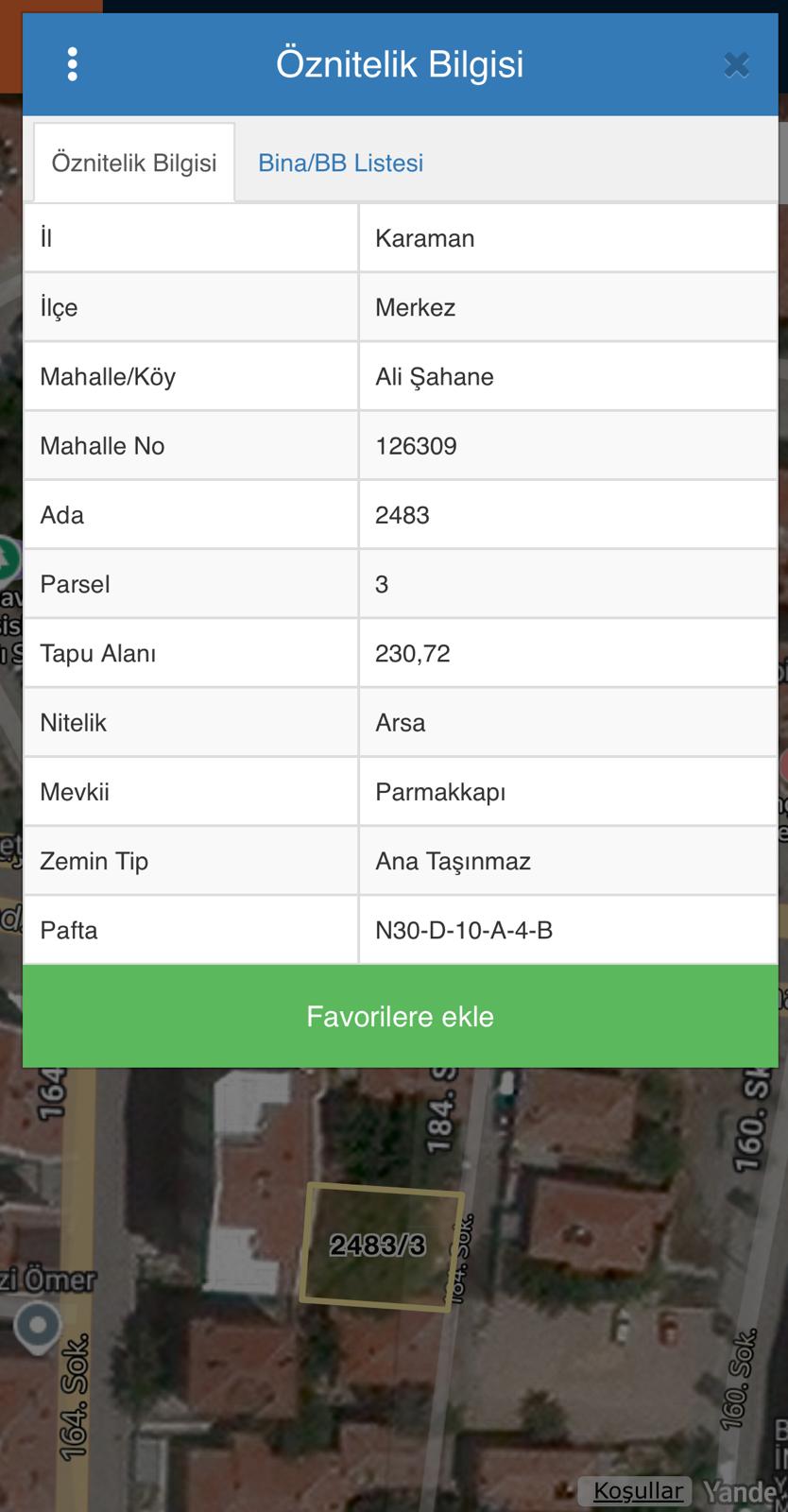Click the Koşullar link
788x1512 pixels.
click(638, 1488)
